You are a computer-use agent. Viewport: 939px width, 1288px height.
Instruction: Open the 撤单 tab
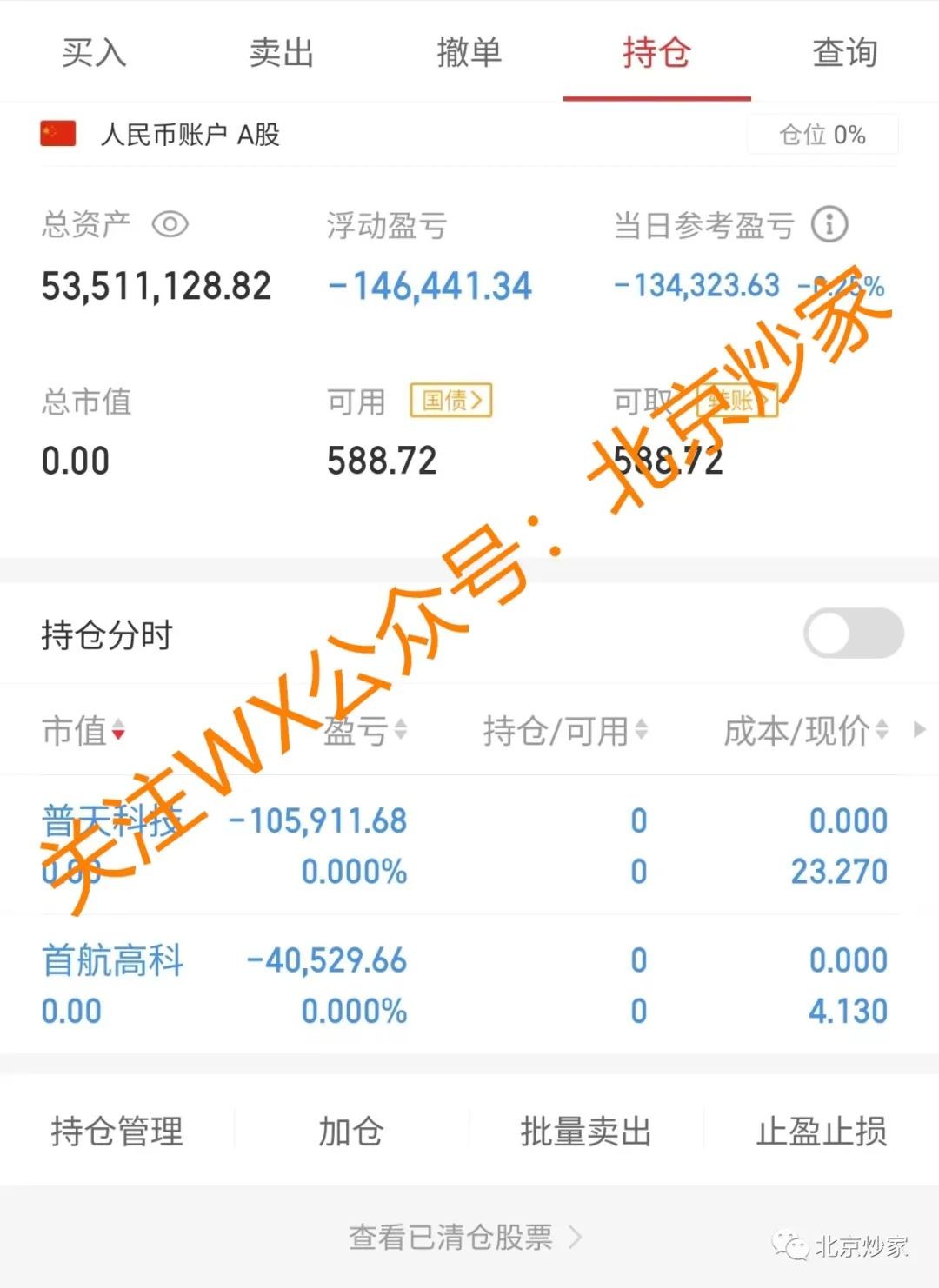click(x=469, y=53)
